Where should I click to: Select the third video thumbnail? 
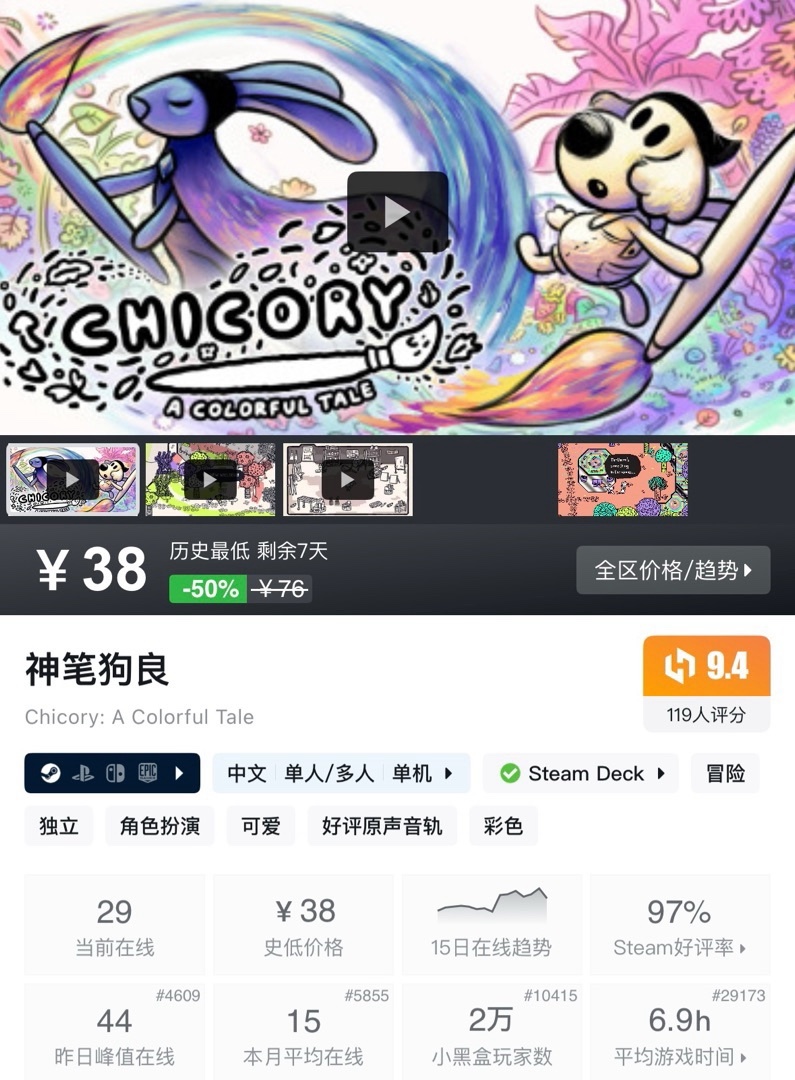(347, 480)
